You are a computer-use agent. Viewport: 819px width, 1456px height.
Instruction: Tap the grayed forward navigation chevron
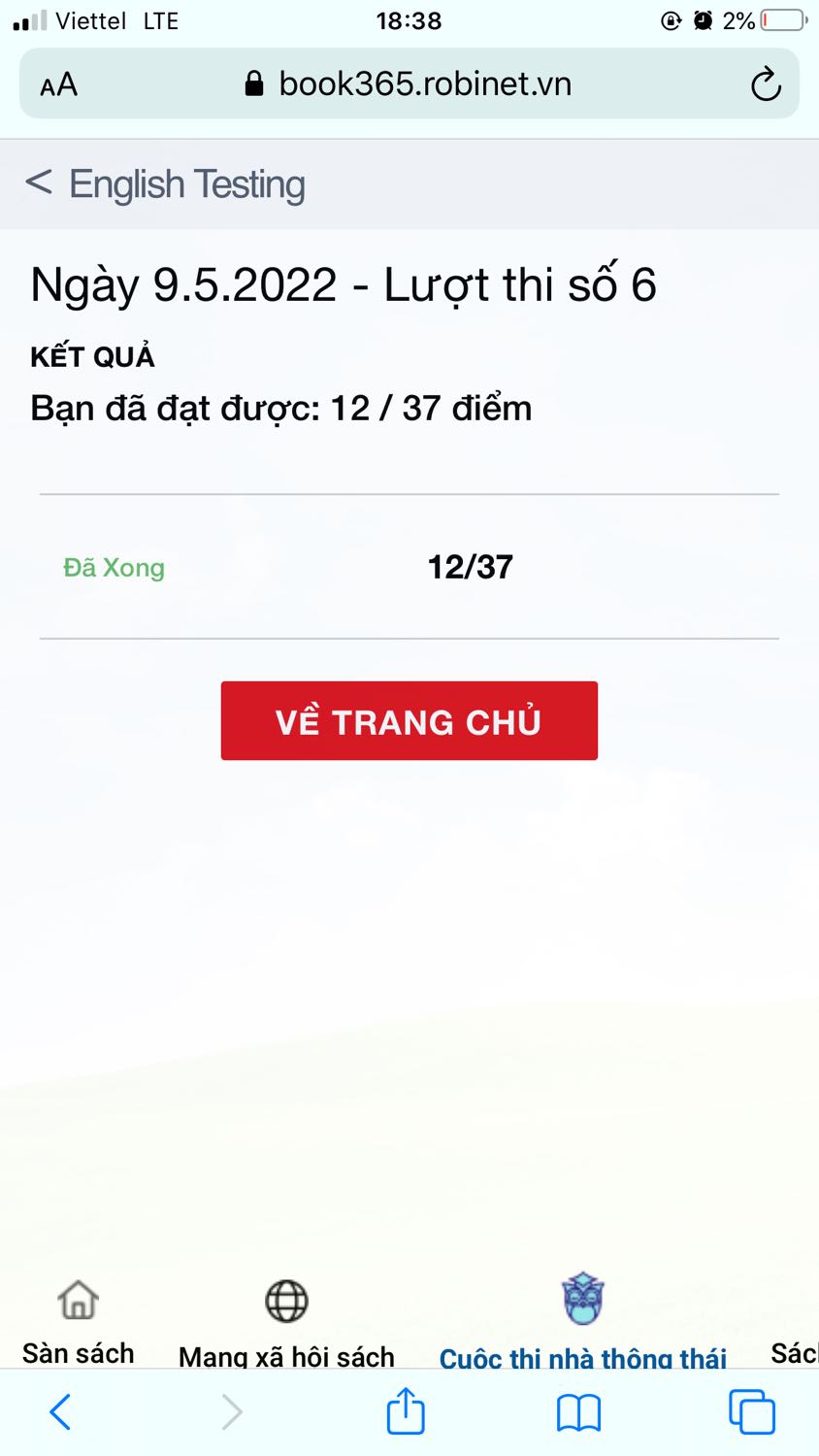click(230, 1412)
